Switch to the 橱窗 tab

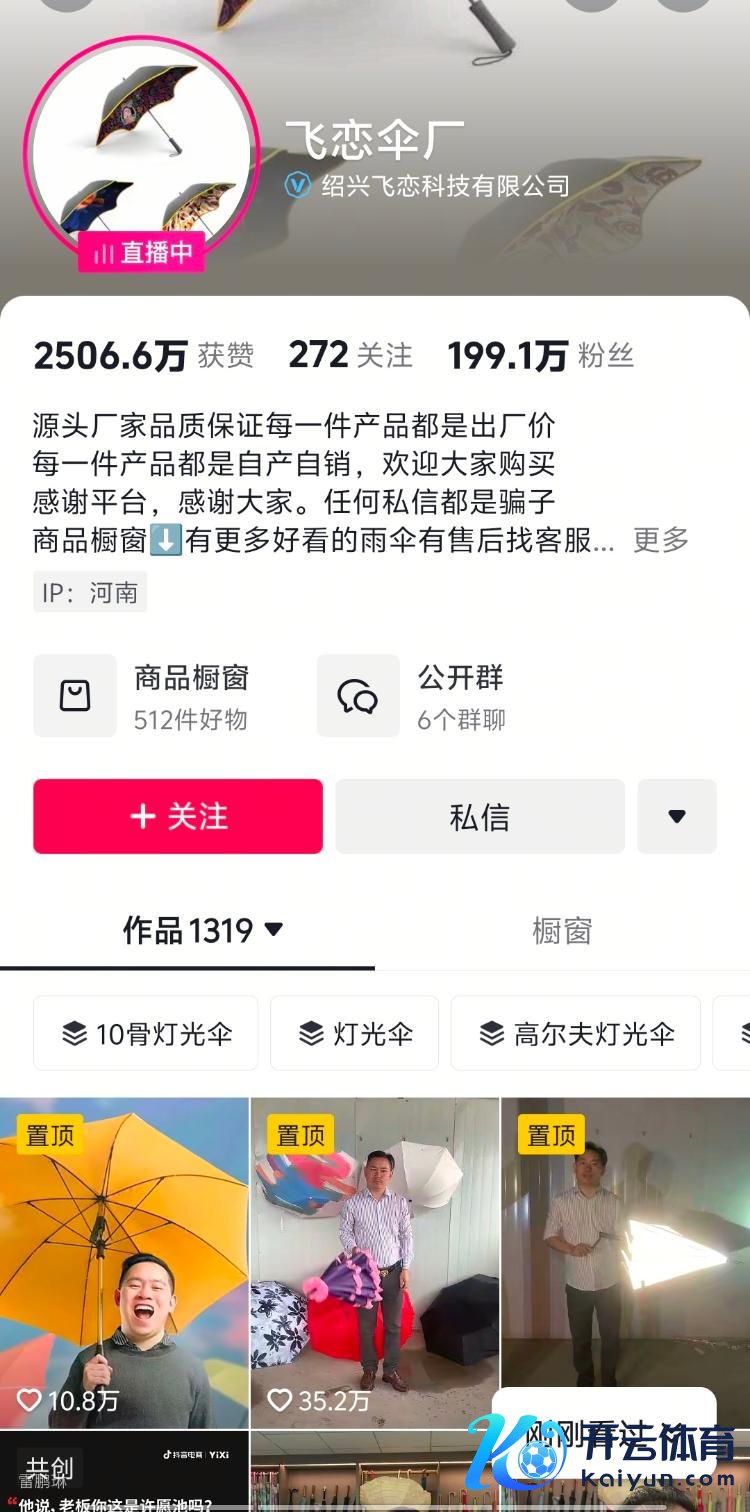pos(562,931)
